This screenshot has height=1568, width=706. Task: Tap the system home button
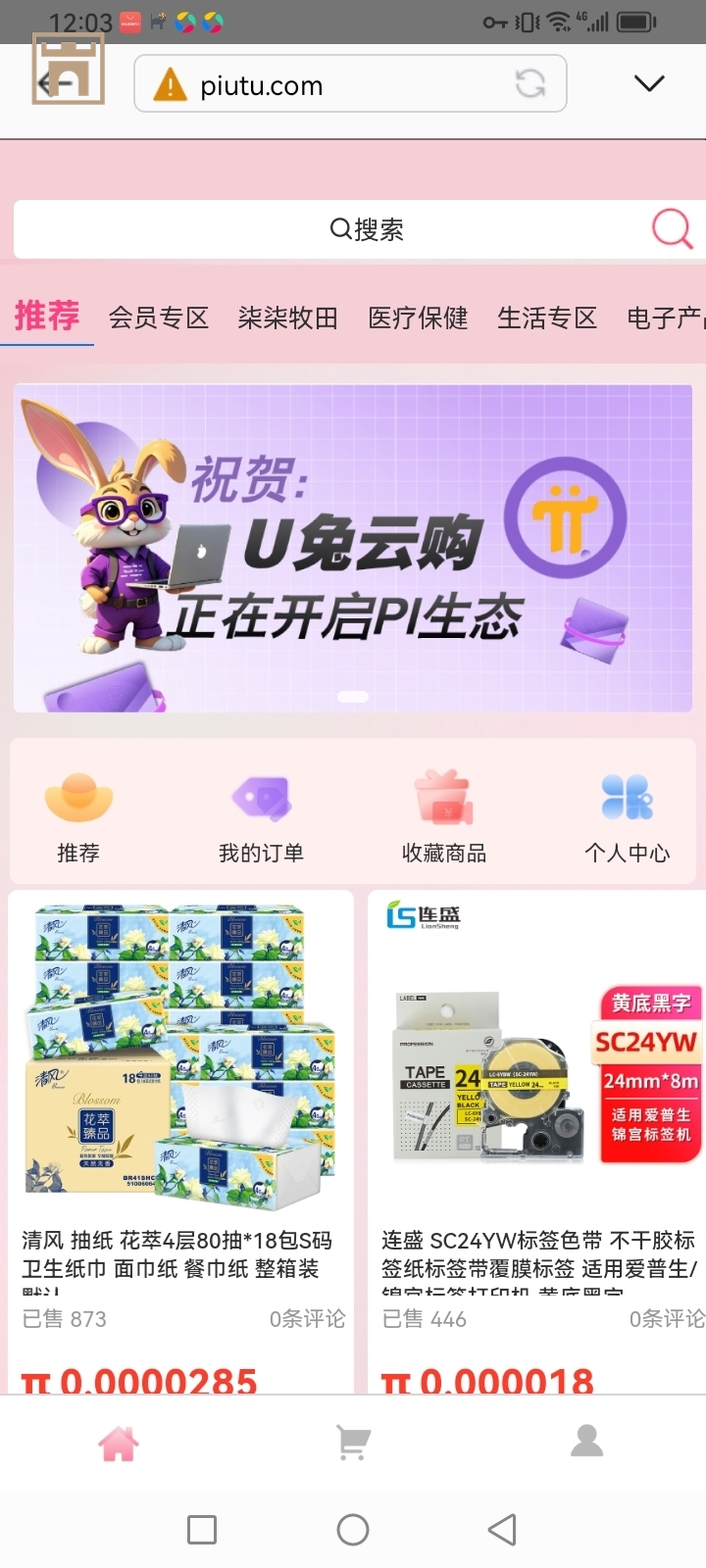click(x=353, y=1530)
